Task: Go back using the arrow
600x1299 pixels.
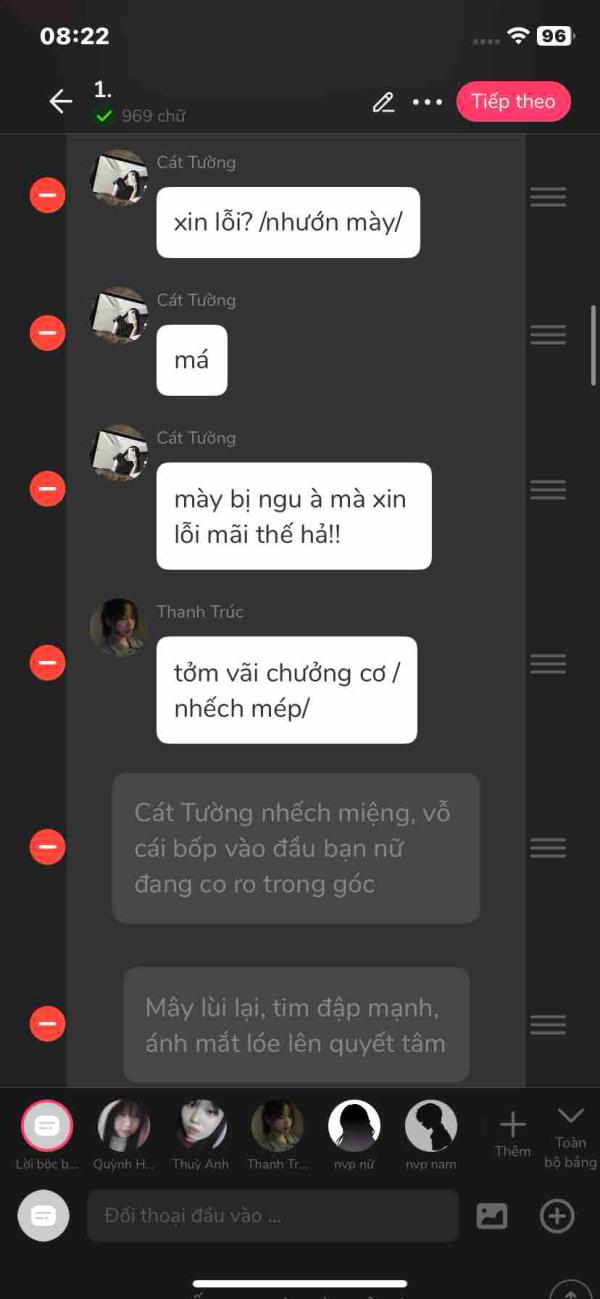Action: tap(61, 101)
